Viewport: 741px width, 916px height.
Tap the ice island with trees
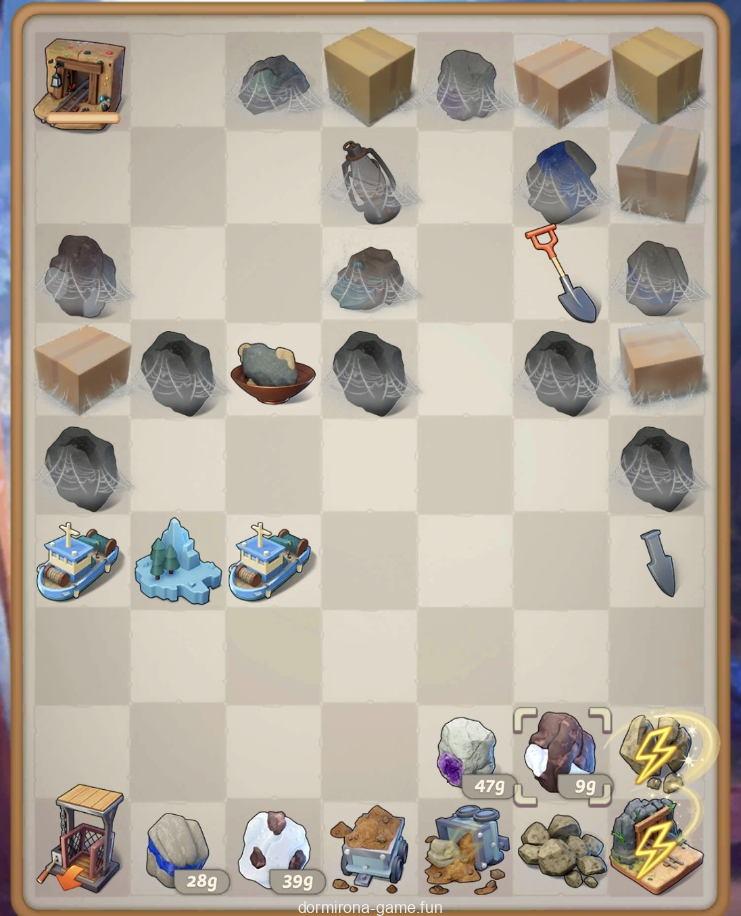(x=178, y=561)
